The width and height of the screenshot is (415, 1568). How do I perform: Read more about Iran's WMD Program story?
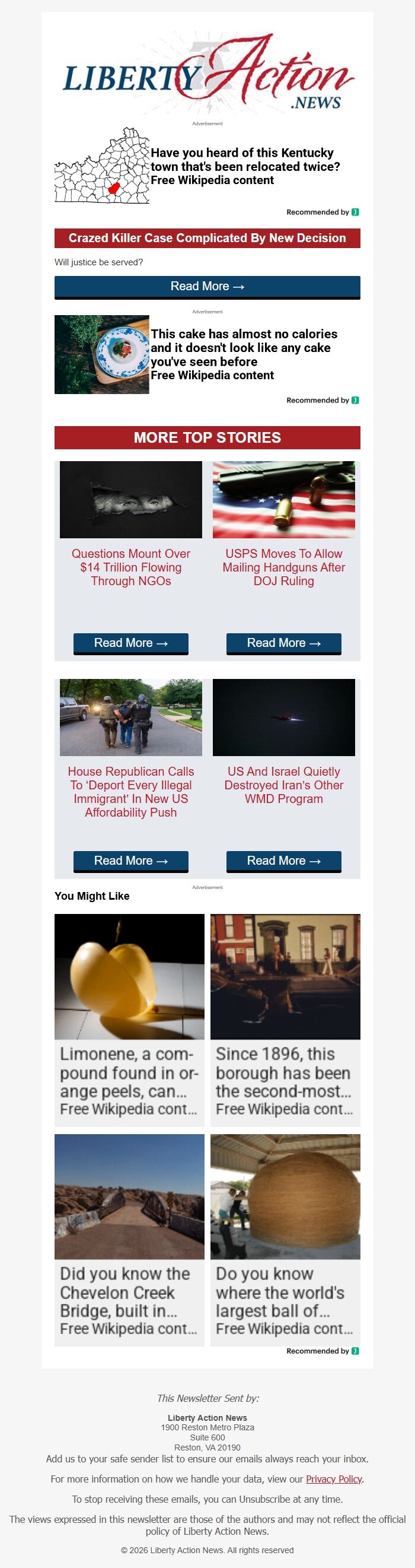(283, 861)
